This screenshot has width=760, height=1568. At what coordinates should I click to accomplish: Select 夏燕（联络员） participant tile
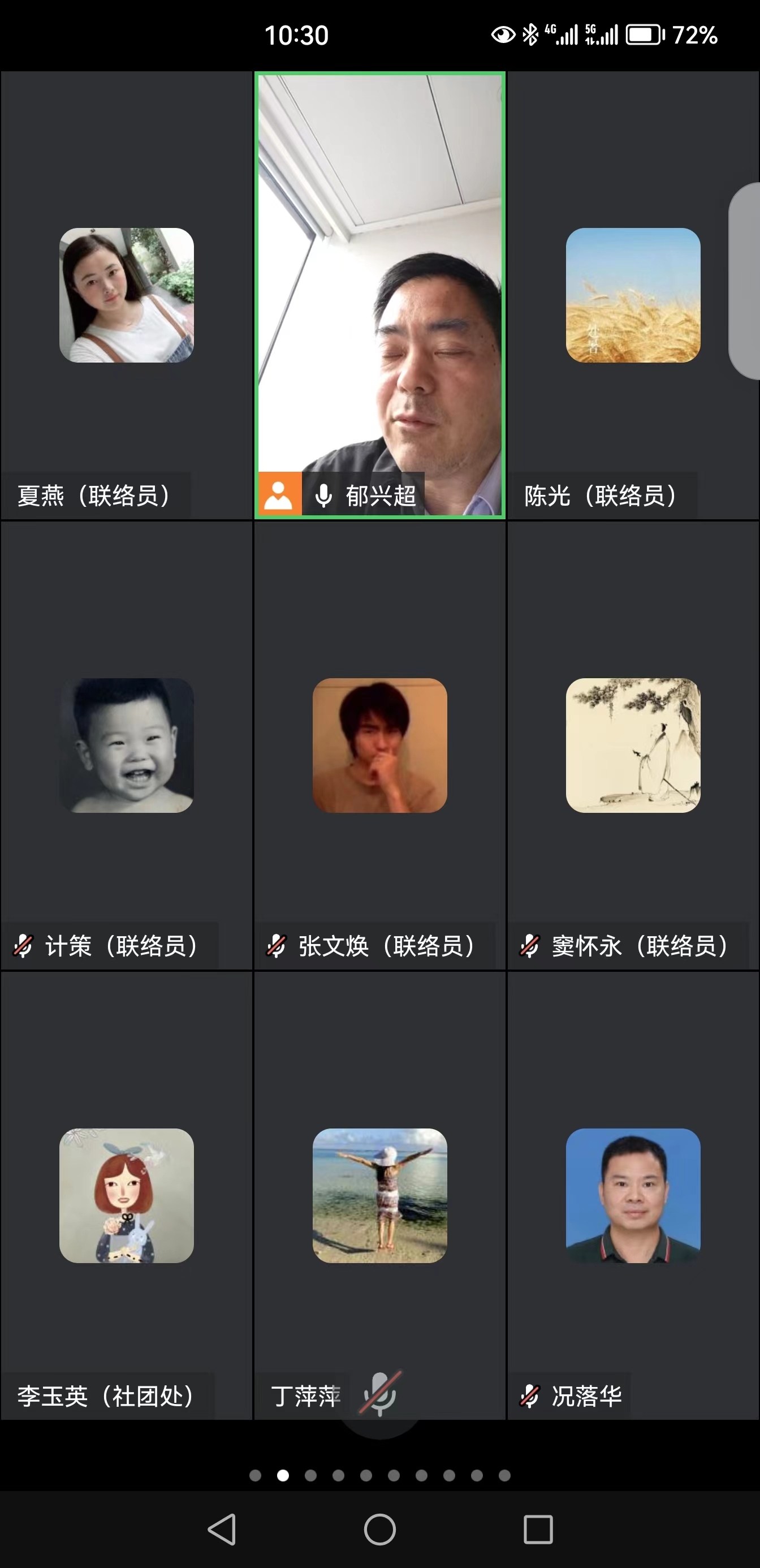pyautogui.click(x=127, y=295)
